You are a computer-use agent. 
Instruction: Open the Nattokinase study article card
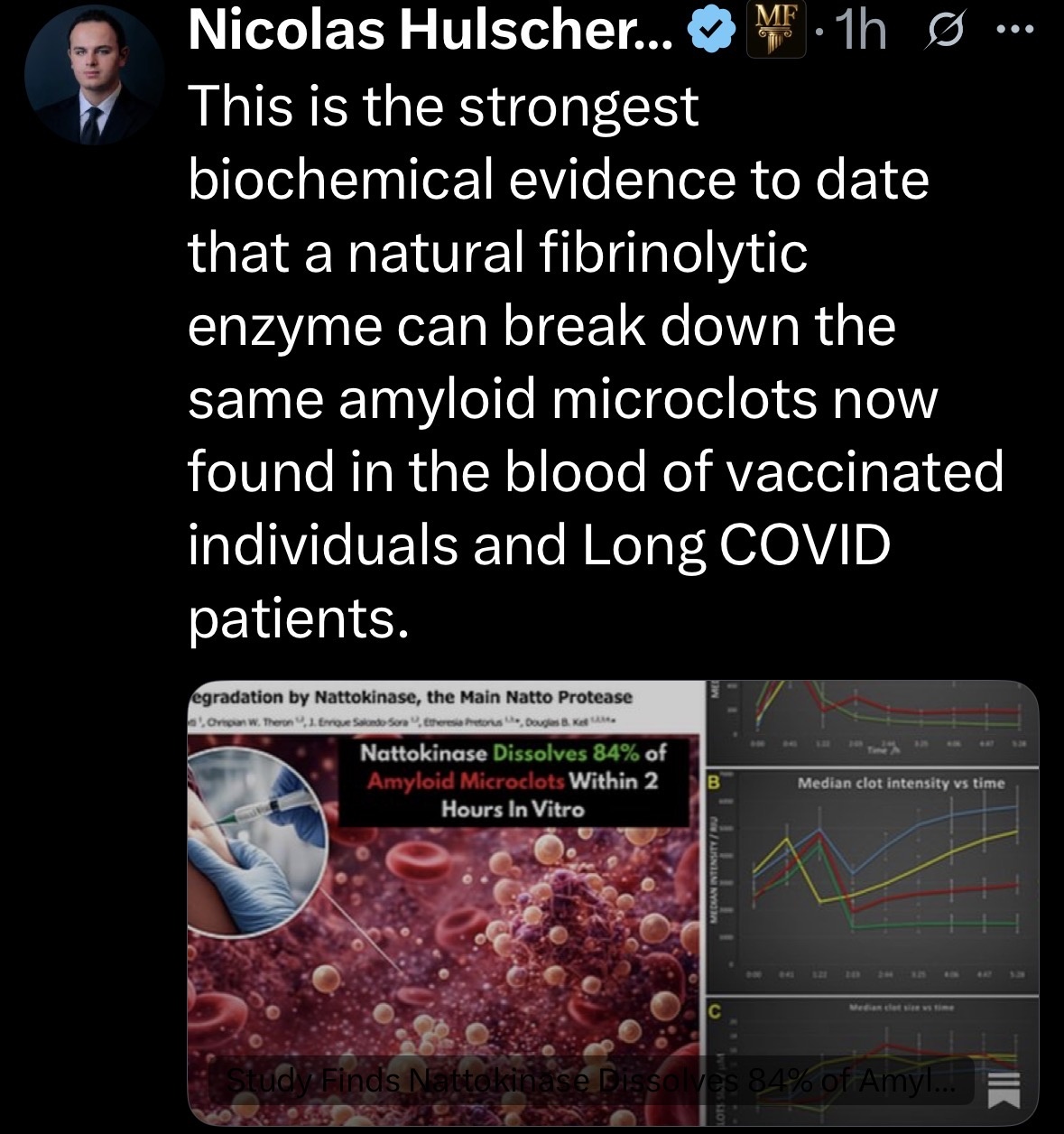pos(612,903)
